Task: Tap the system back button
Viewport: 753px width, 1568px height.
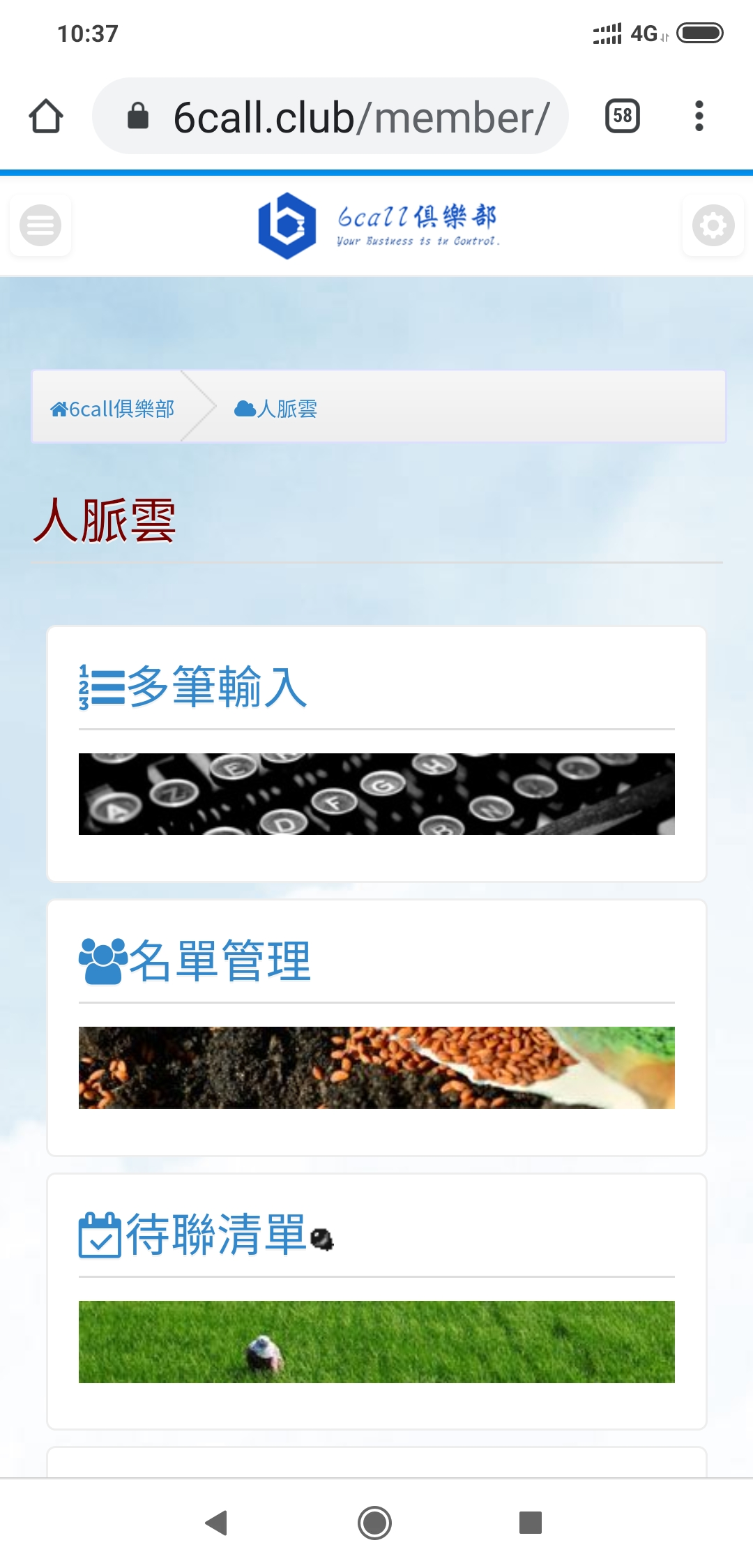Action: tap(217, 1523)
